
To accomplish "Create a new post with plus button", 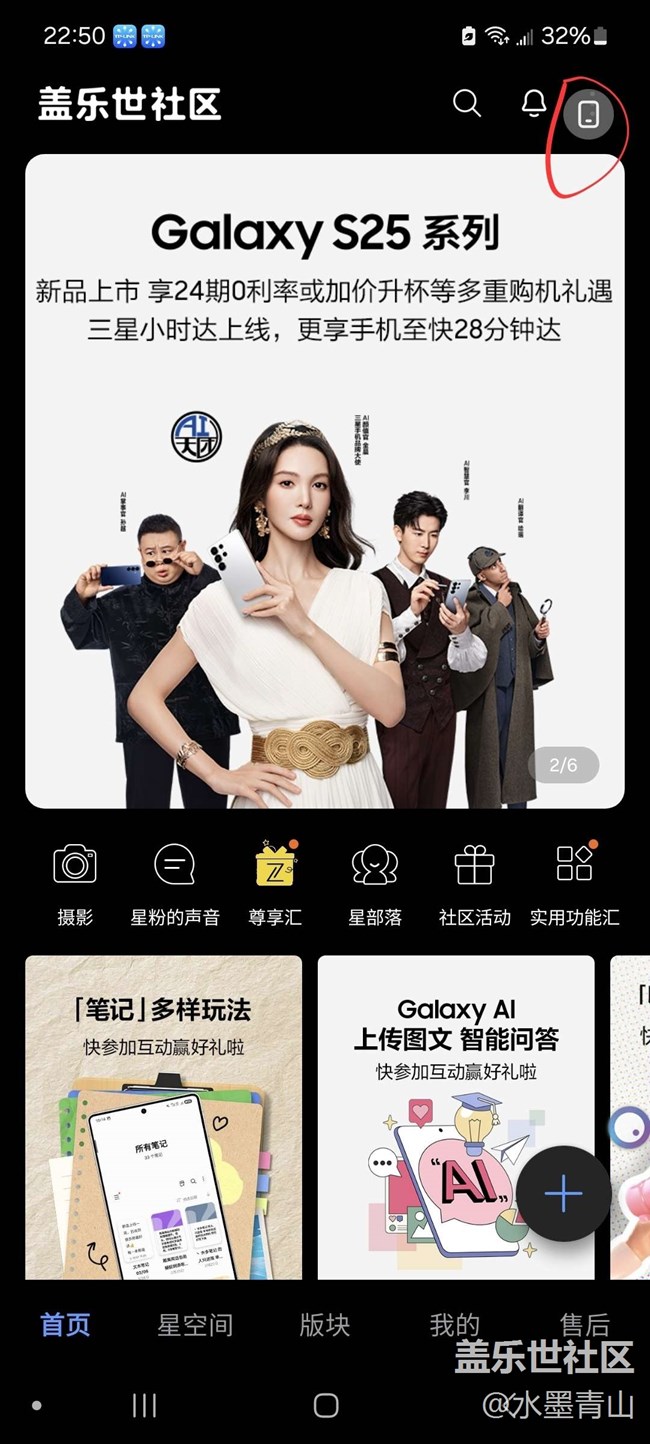I will tap(563, 1194).
